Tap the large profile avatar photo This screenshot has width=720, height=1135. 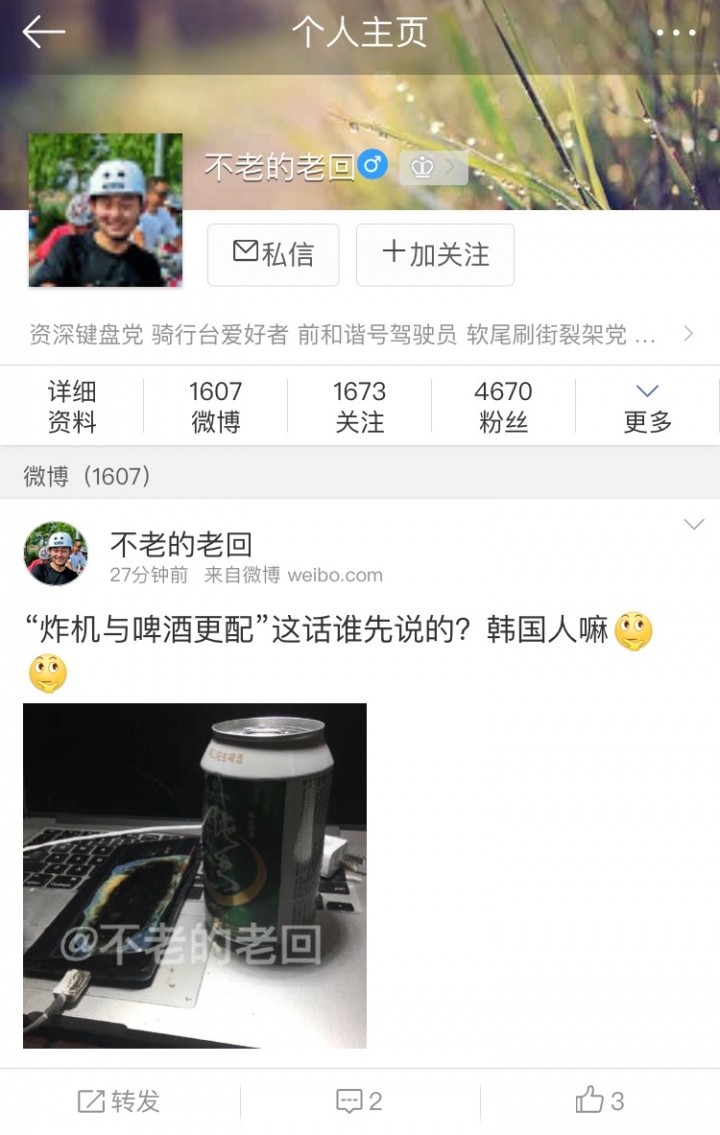pos(105,210)
